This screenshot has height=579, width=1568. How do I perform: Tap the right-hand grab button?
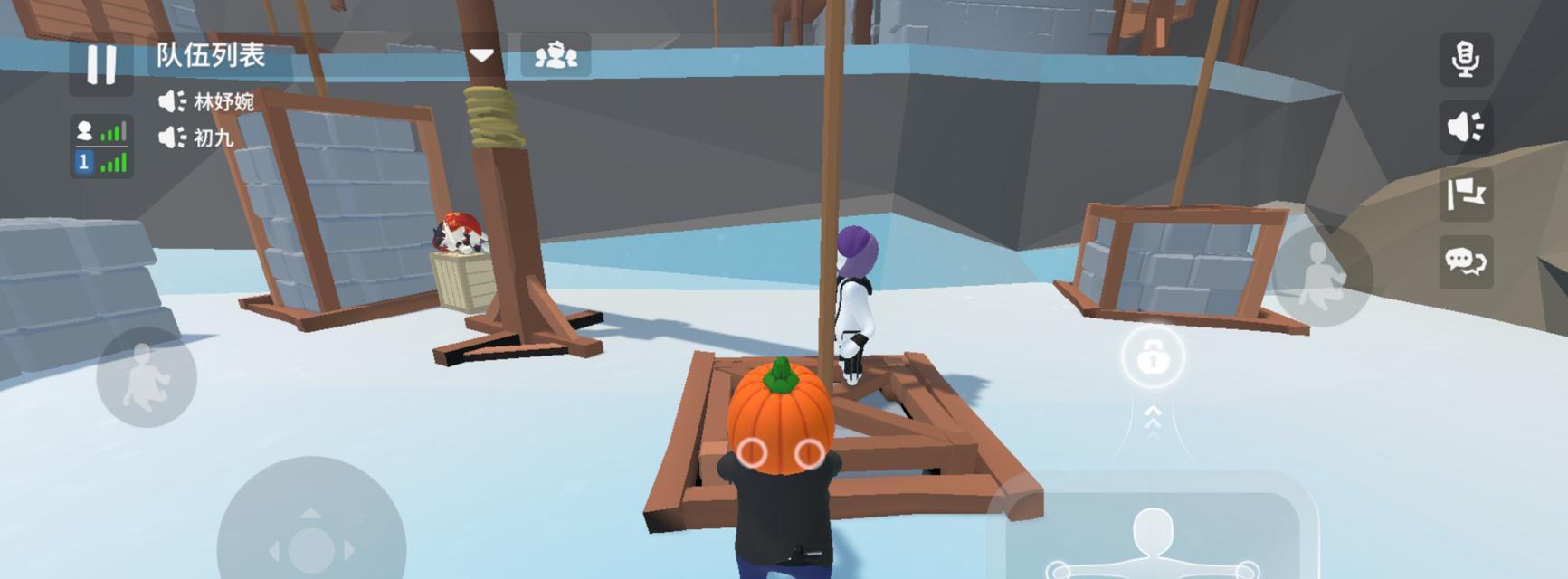click(x=1322, y=276)
